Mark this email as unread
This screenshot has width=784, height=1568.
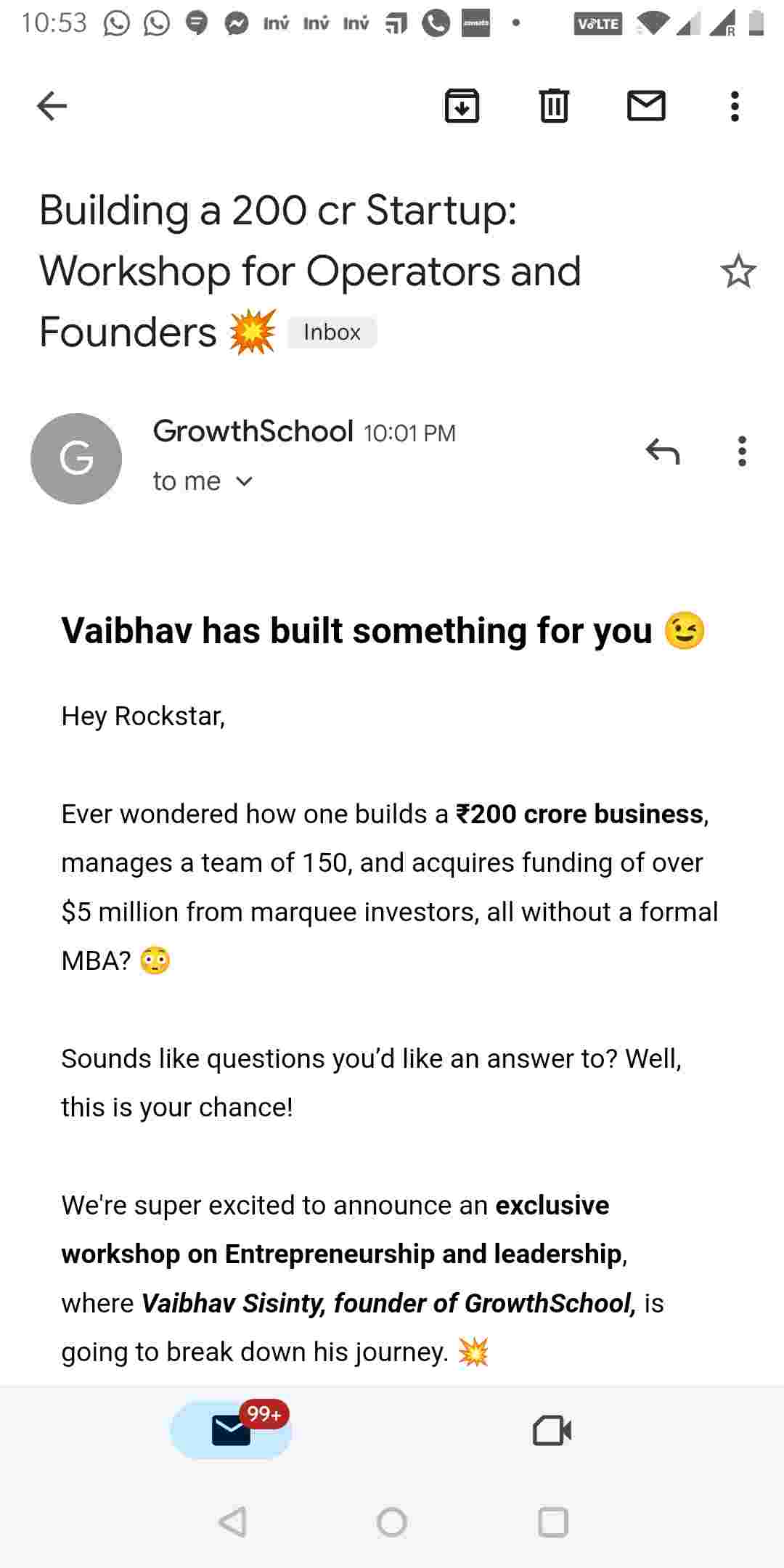tap(646, 106)
